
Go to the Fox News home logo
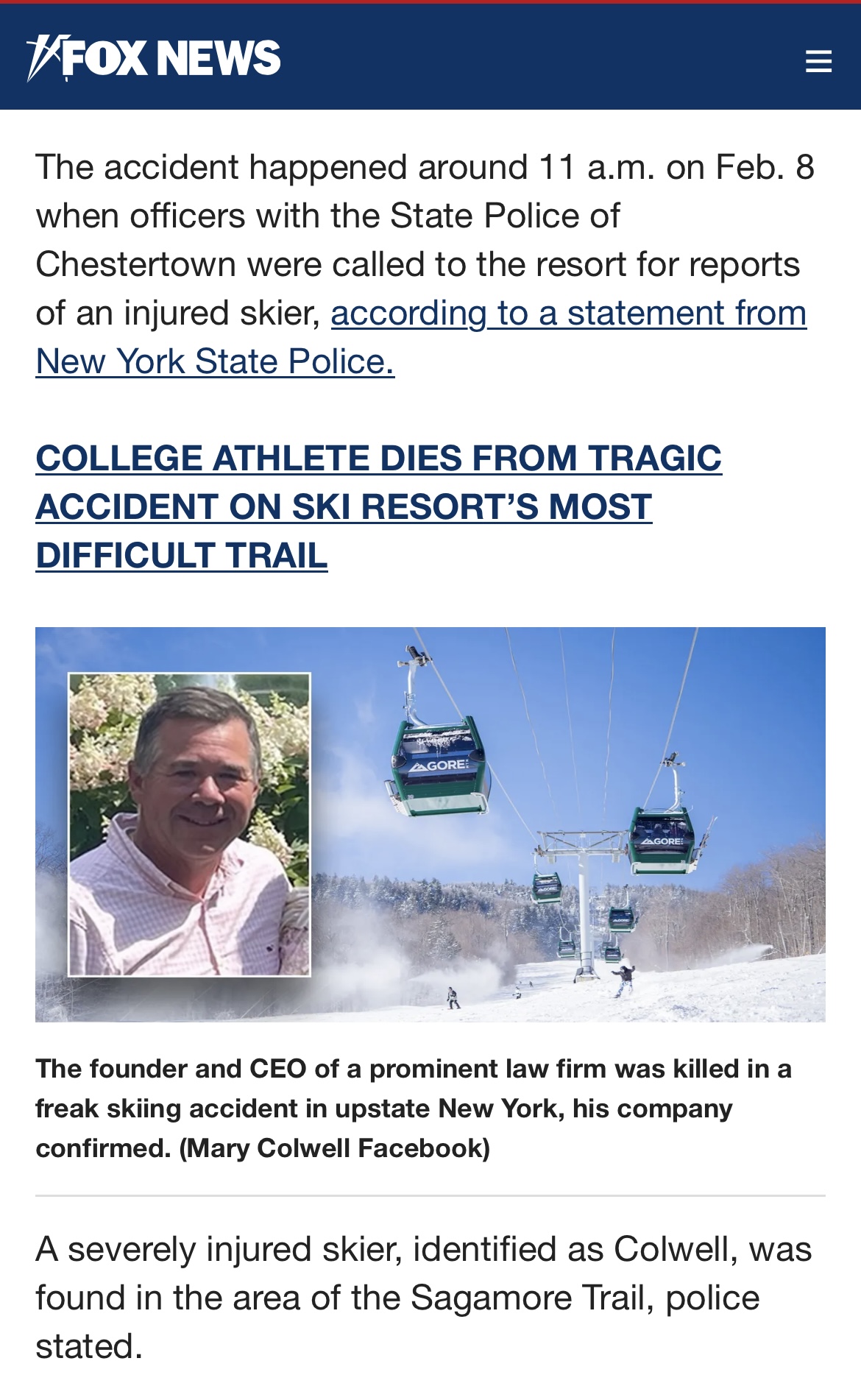pos(153,57)
